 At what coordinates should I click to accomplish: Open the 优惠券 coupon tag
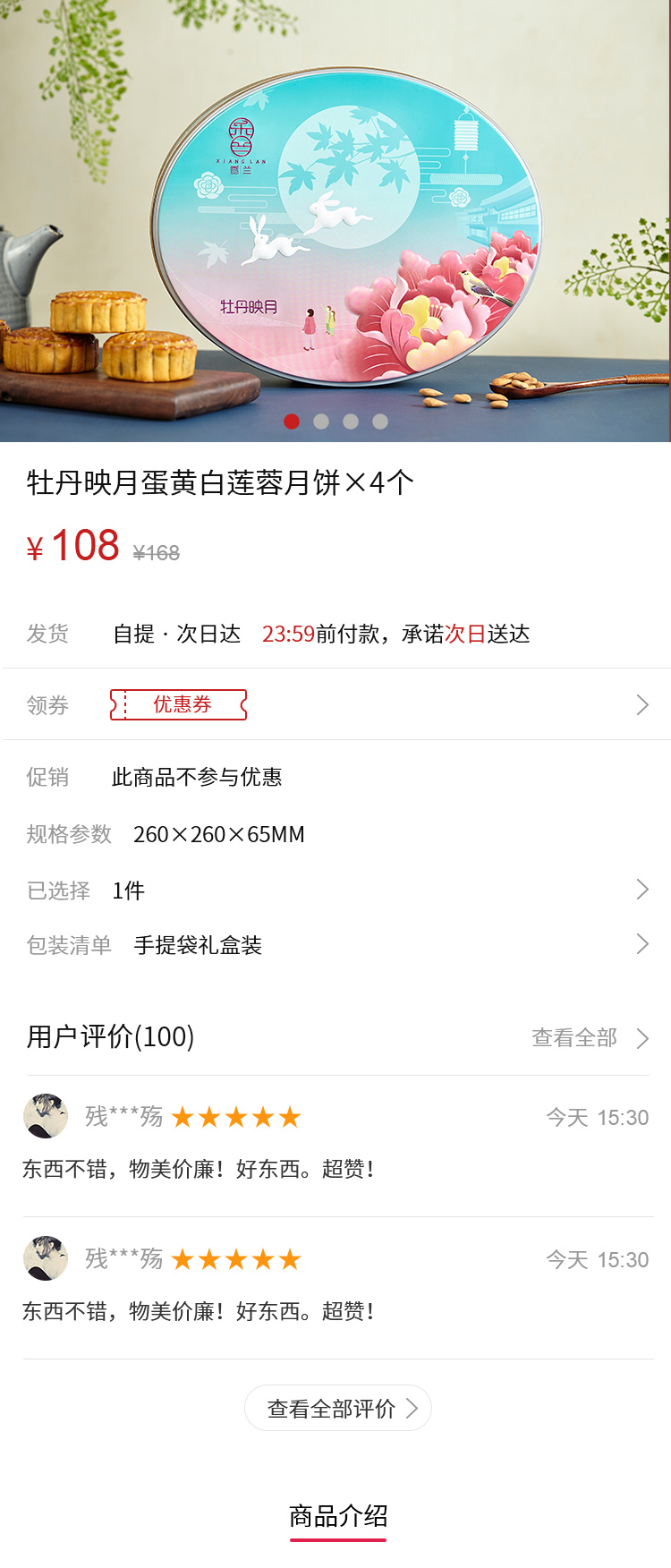pyautogui.click(x=179, y=704)
